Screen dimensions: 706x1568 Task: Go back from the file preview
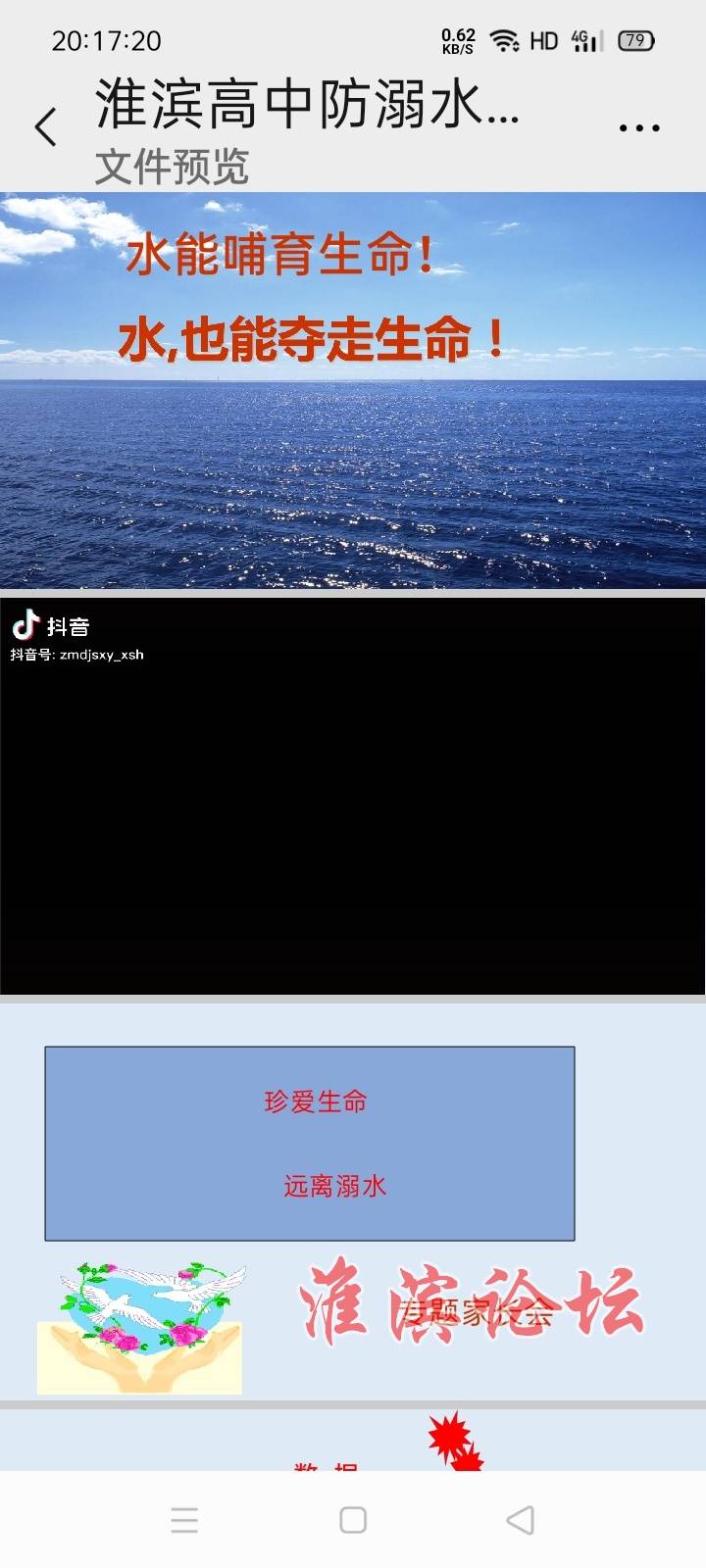click(46, 127)
